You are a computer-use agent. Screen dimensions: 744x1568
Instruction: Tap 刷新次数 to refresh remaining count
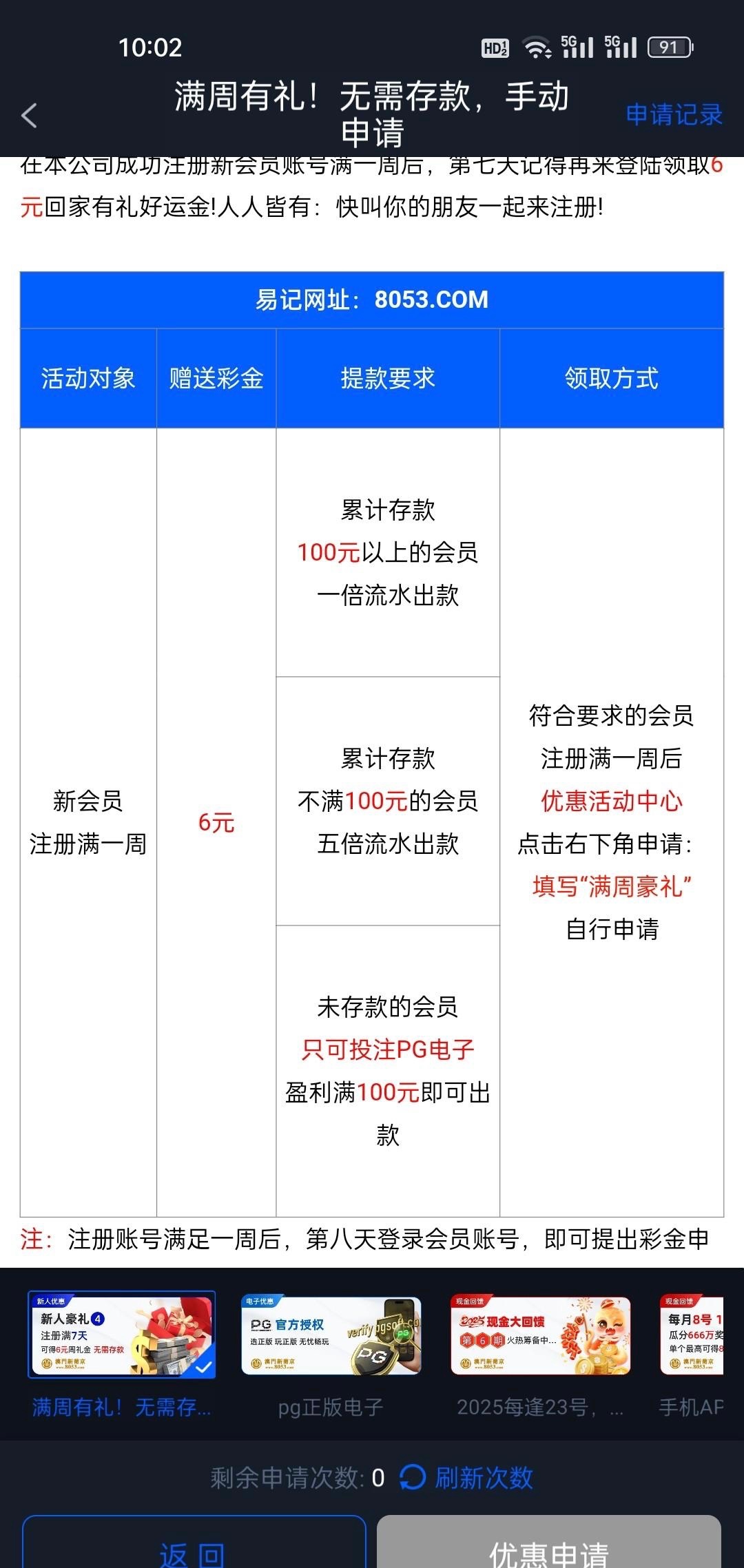467,1477
